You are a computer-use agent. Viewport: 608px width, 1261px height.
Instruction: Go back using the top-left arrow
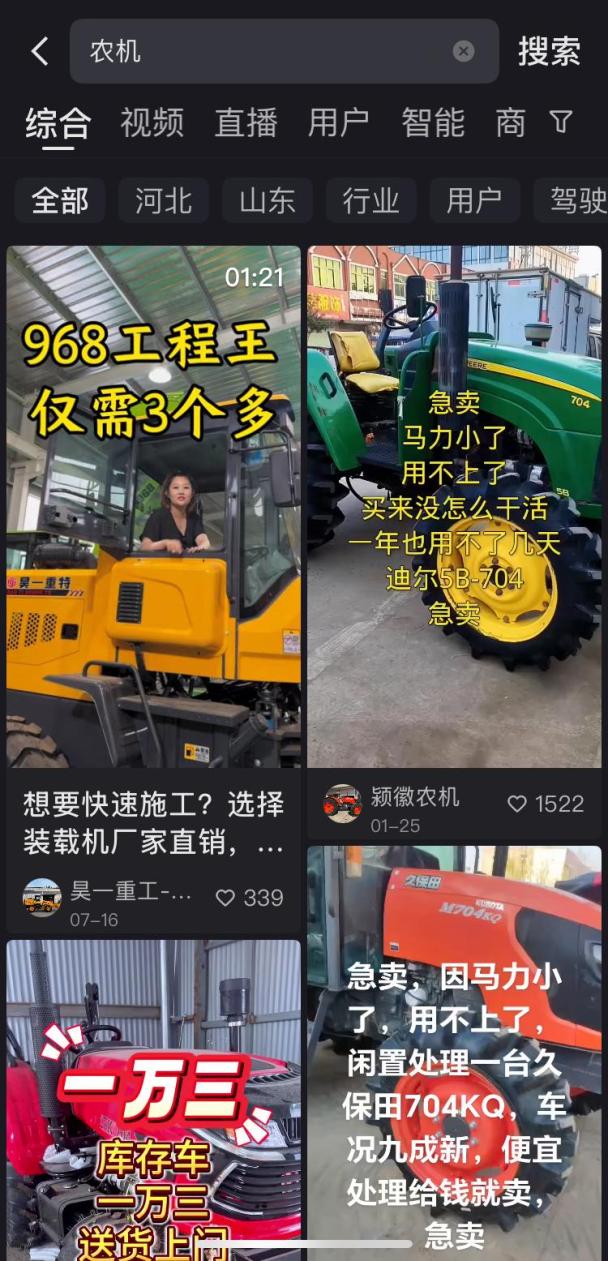pos(39,52)
